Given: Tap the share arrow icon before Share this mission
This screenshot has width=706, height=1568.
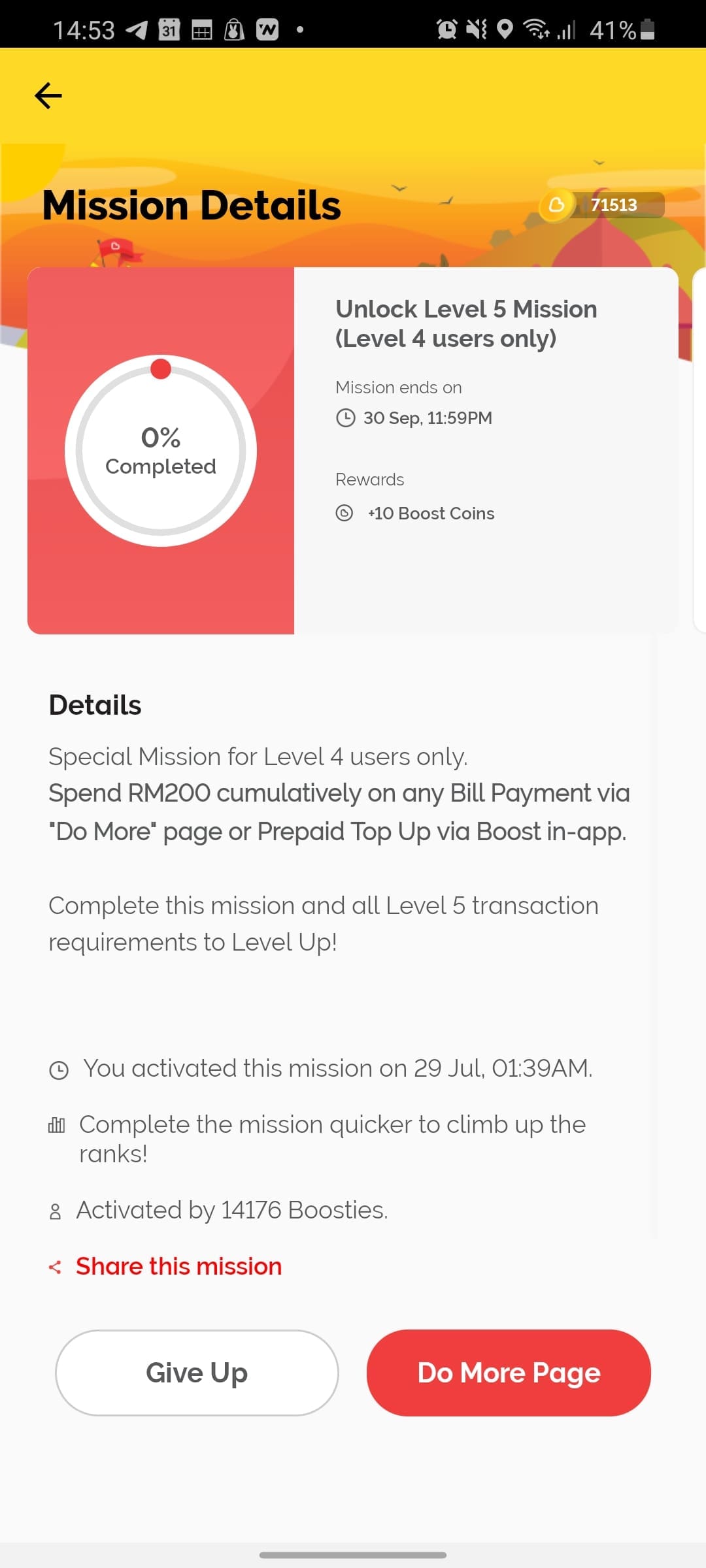Looking at the screenshot, I should coord(56,1266).
